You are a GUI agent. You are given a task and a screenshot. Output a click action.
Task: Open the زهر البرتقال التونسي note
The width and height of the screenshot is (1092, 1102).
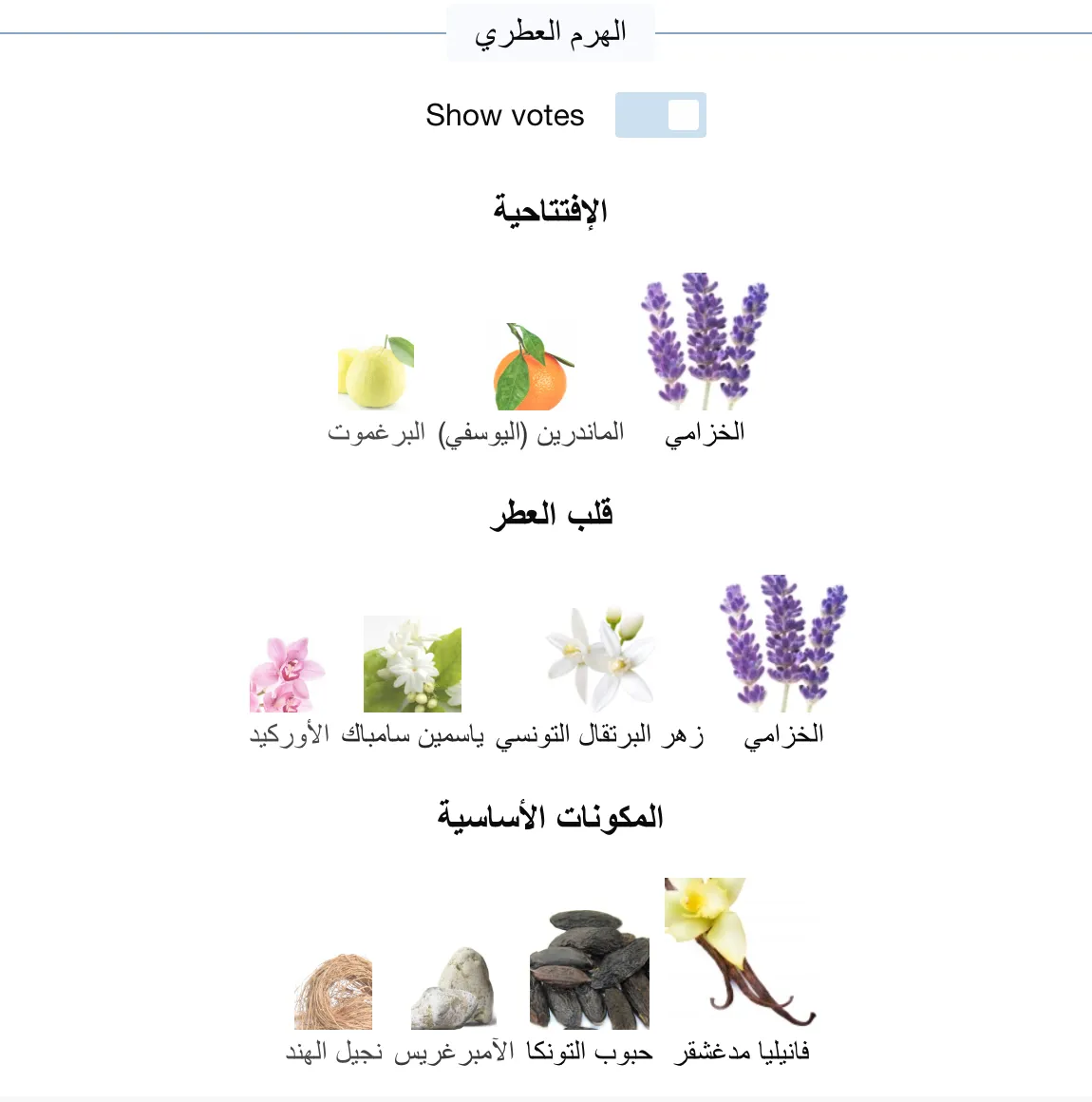[x=600, y=660]
